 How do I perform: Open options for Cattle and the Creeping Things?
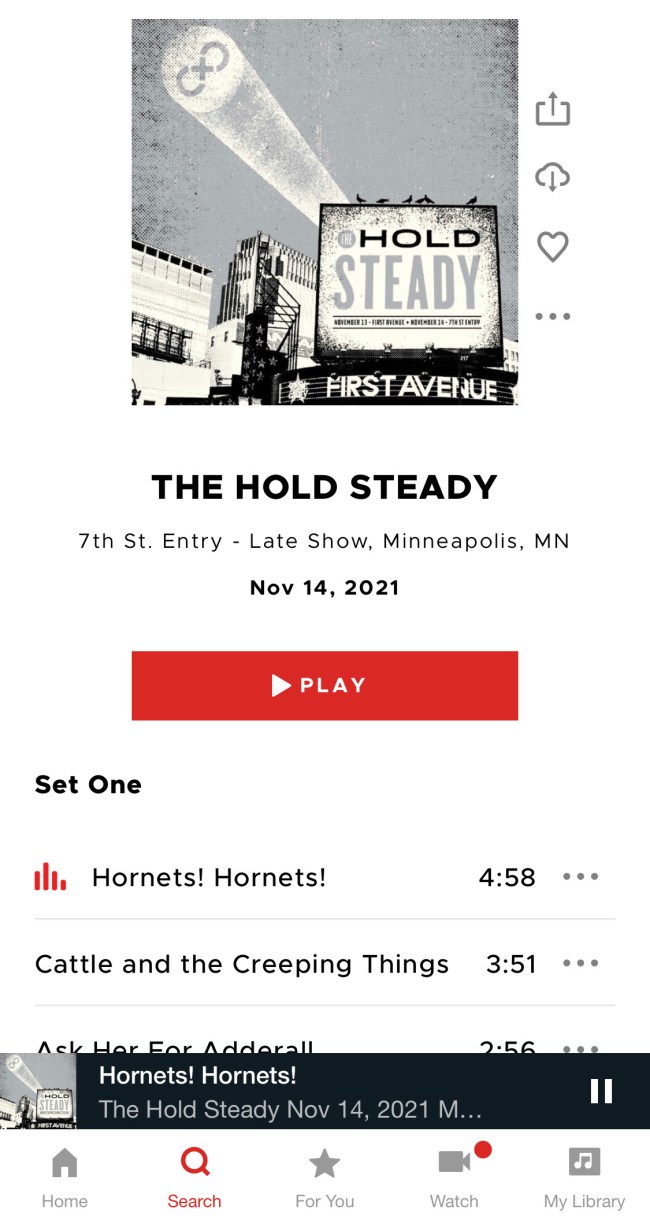(x=580, y=964)
